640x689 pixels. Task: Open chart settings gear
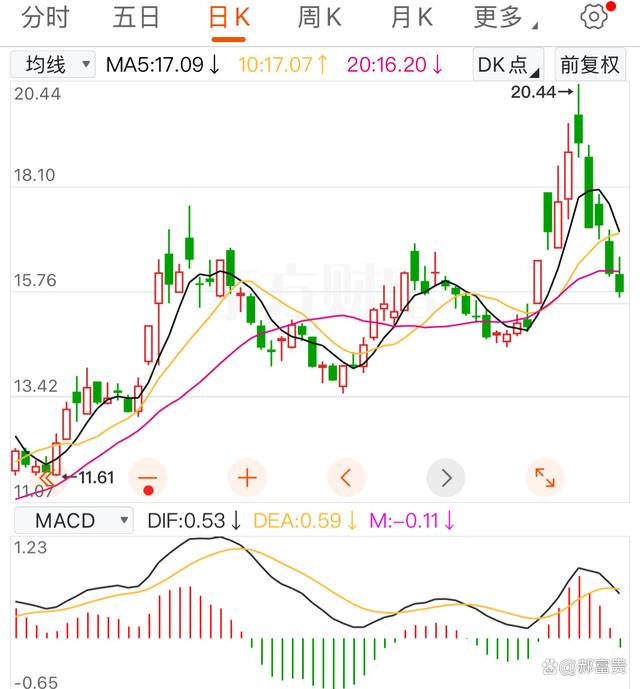[x=594, y=17]
